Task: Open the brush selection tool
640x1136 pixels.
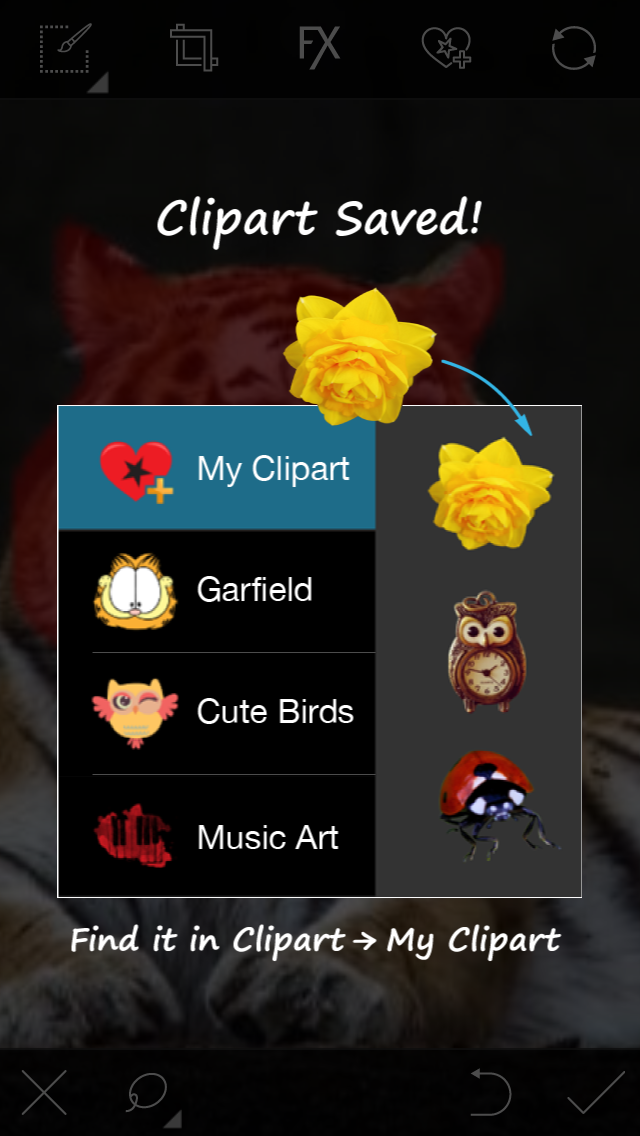Action: [66, 48]
